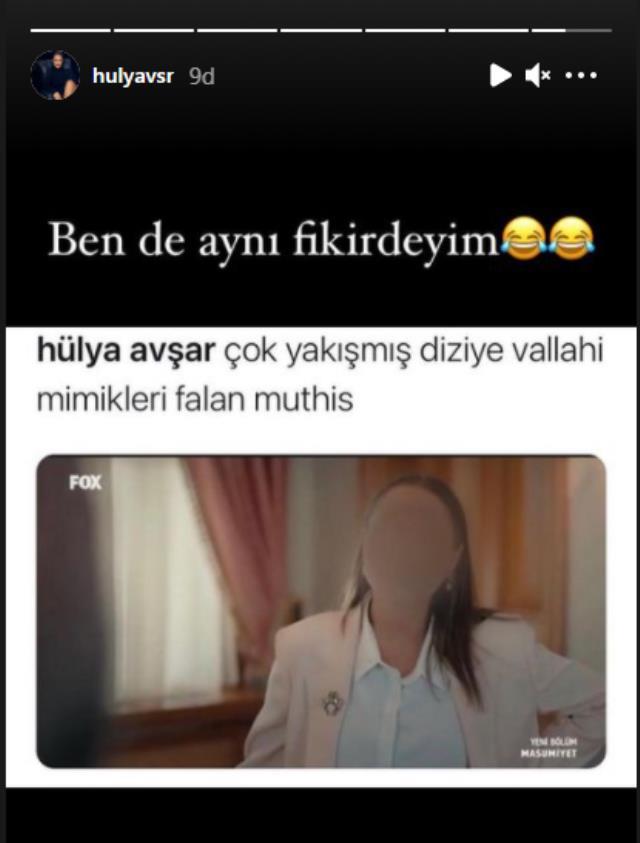Open hulyavsr's profile picture
The width and height of the screenshot is (640, 843).
point(55,75)
